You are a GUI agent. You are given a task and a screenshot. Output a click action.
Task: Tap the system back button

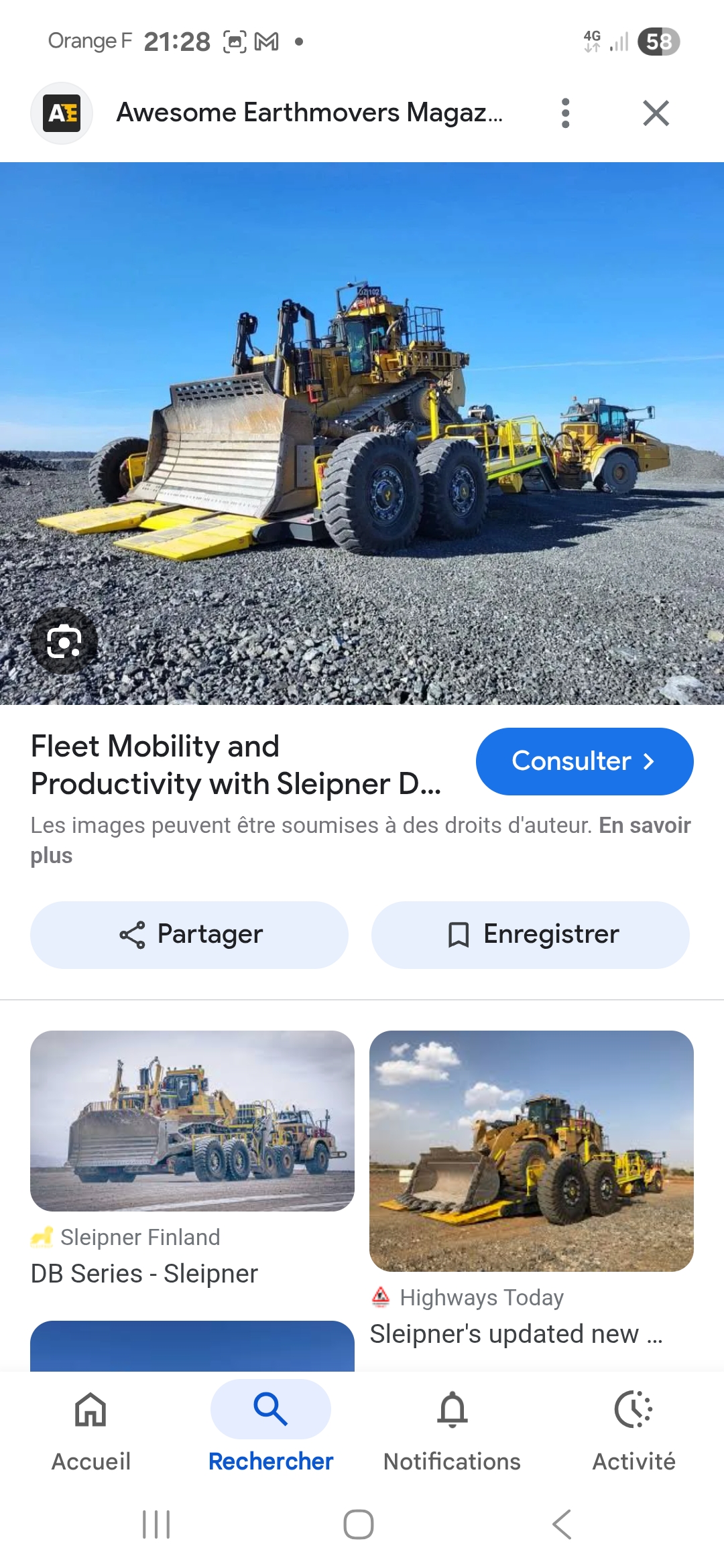(x=562, y=1524)
